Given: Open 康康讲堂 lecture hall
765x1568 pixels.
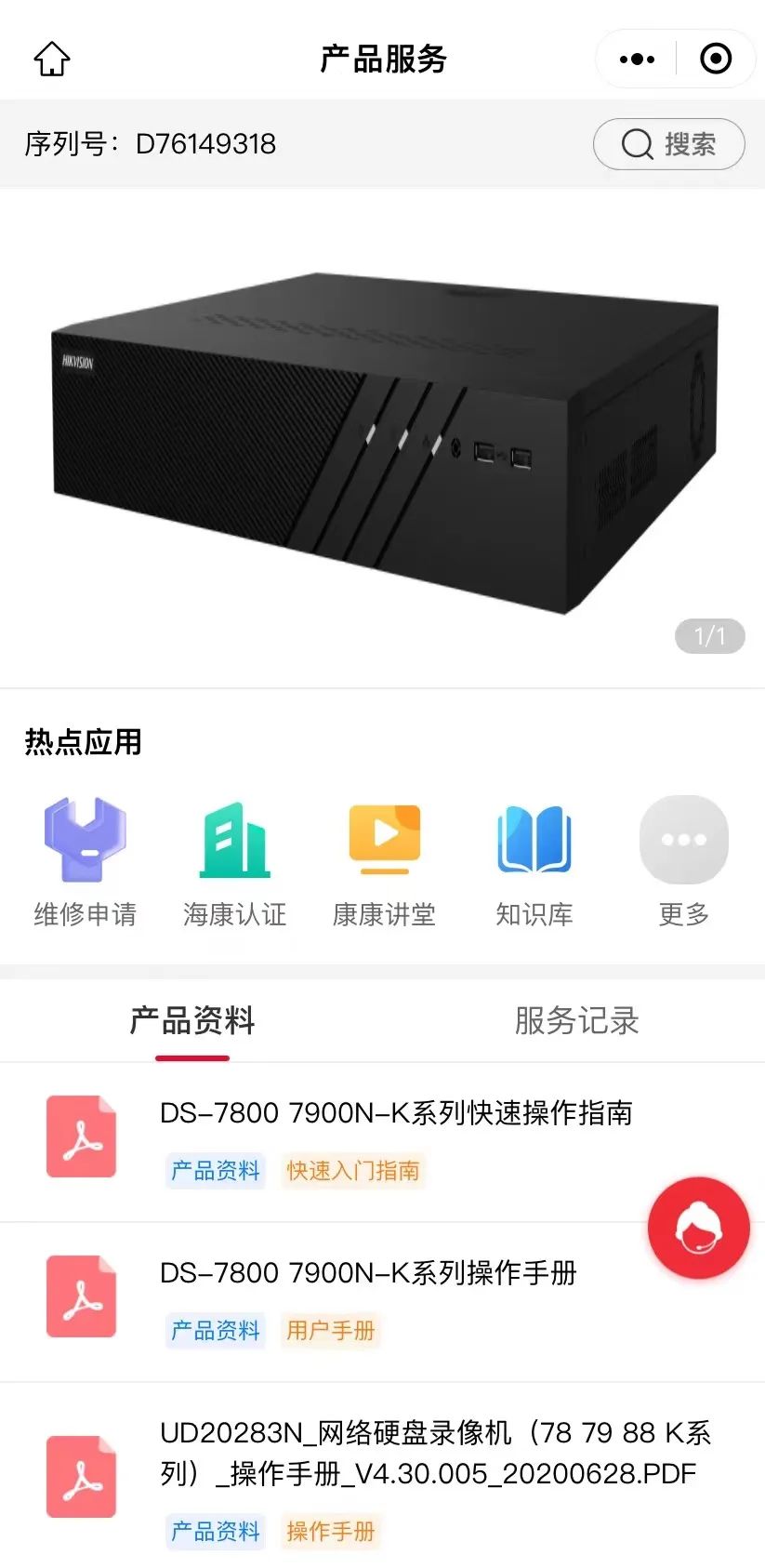Looking at the screenshot, I should pyautogui.click(x=384, y=861).
